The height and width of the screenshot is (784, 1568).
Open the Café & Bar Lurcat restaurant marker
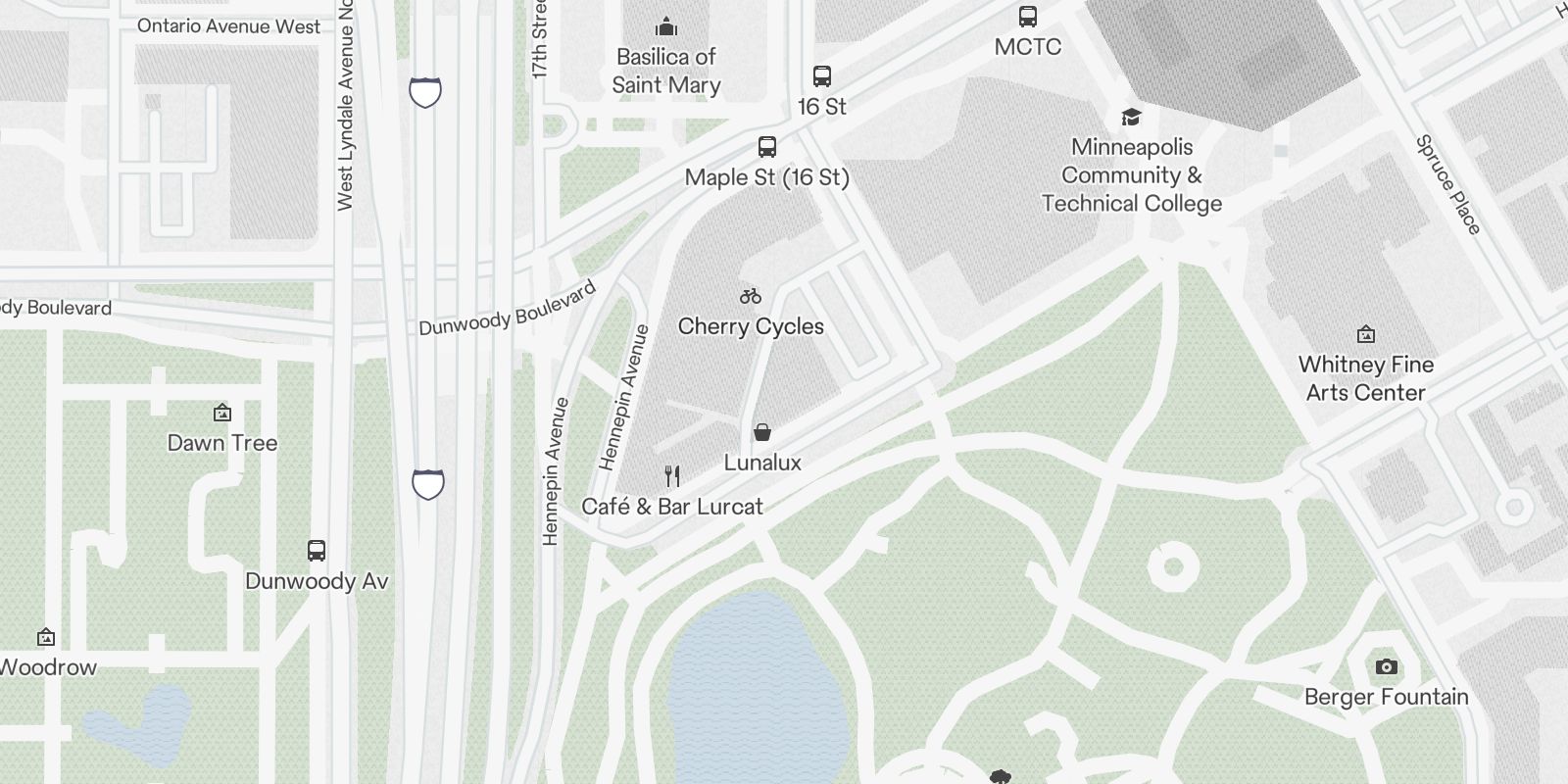[672, 476]
